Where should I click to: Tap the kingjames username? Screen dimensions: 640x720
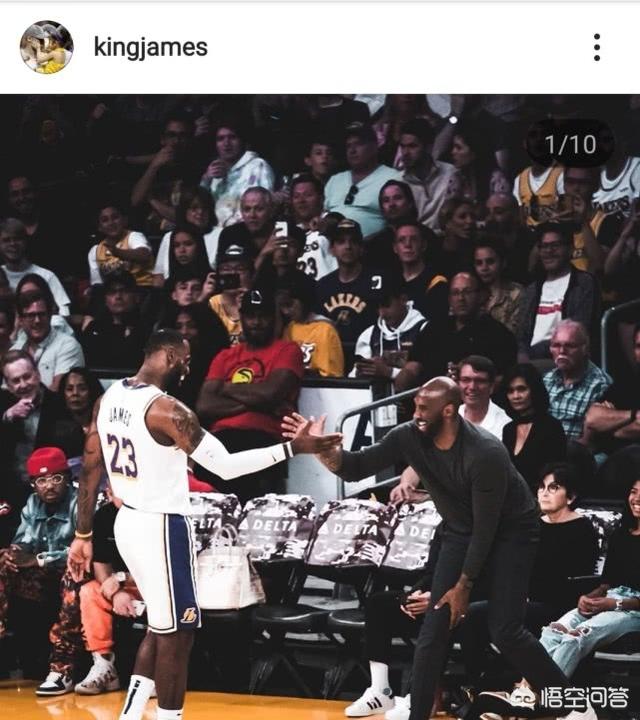point(150,47)
